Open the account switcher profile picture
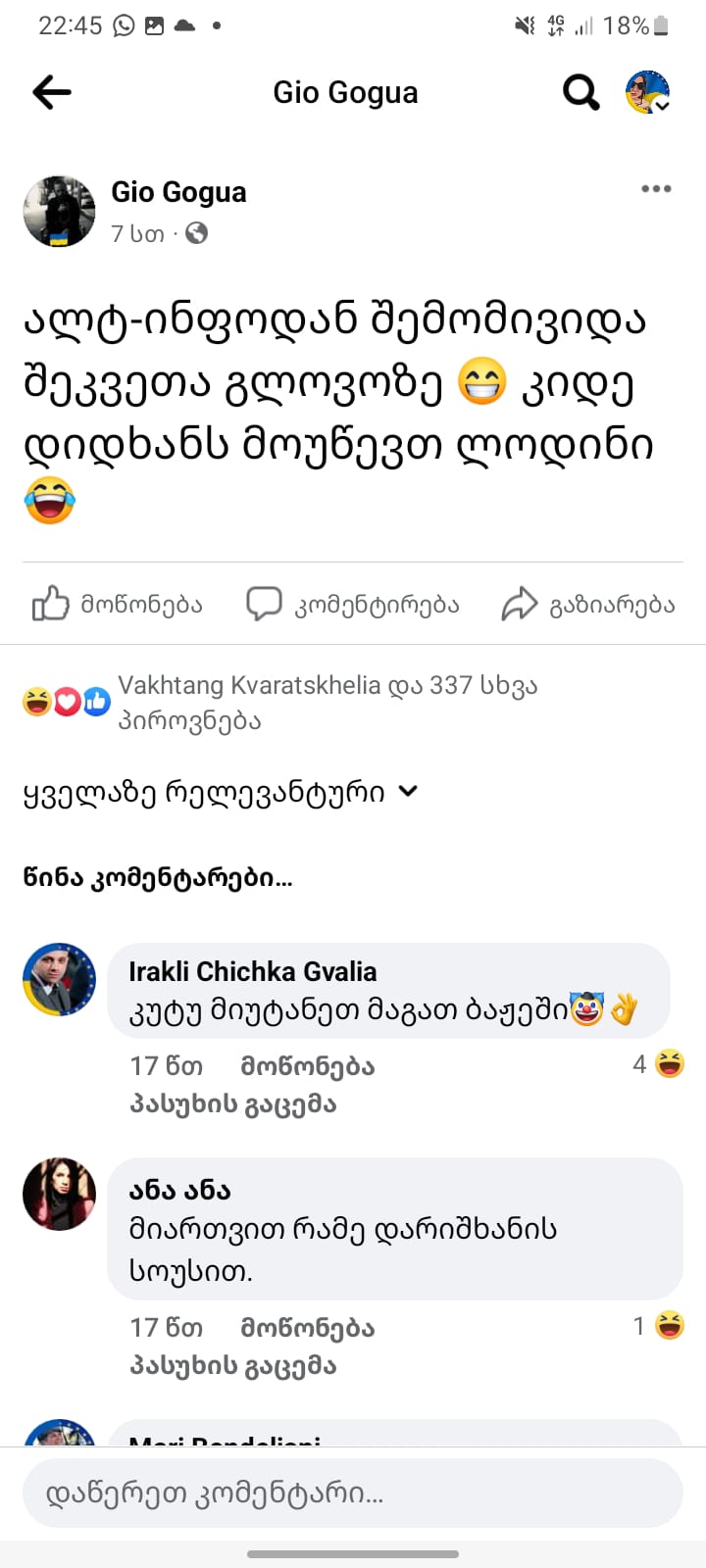Image resolution: width=706 pixels, height=1568 pixels. tap(647, 93)
